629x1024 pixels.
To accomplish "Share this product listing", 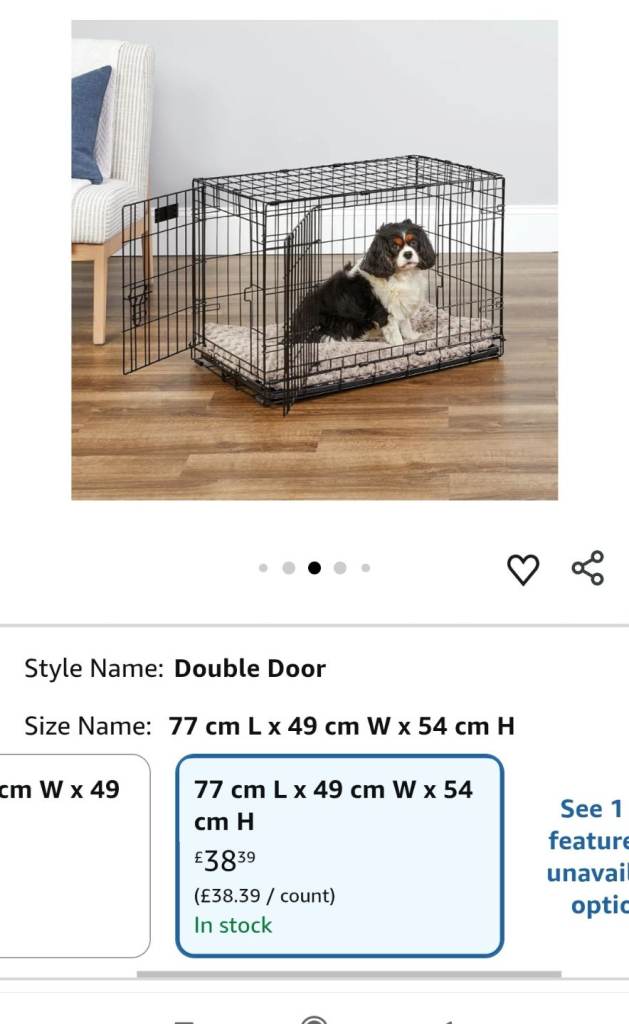I will click(588, 568).
